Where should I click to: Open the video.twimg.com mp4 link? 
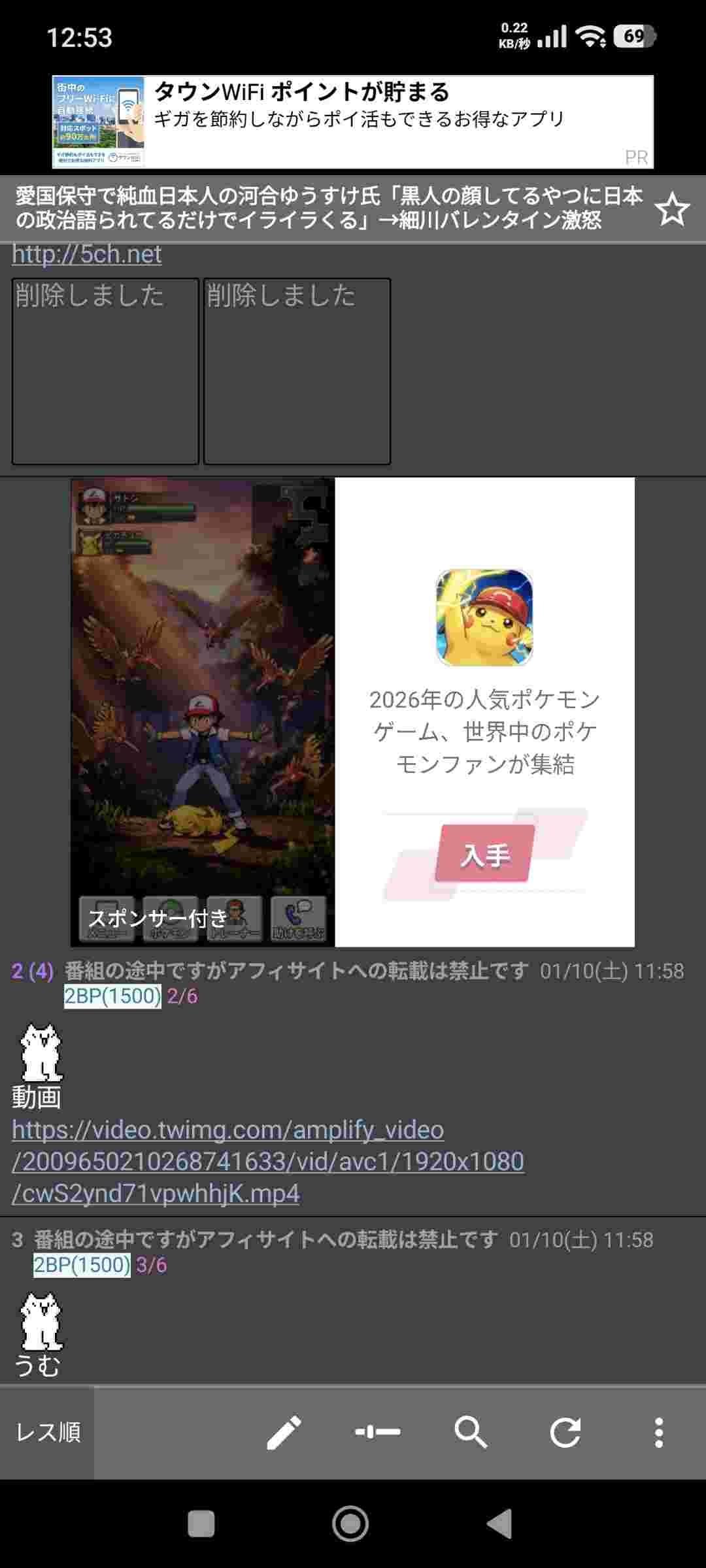[268, 1161]
